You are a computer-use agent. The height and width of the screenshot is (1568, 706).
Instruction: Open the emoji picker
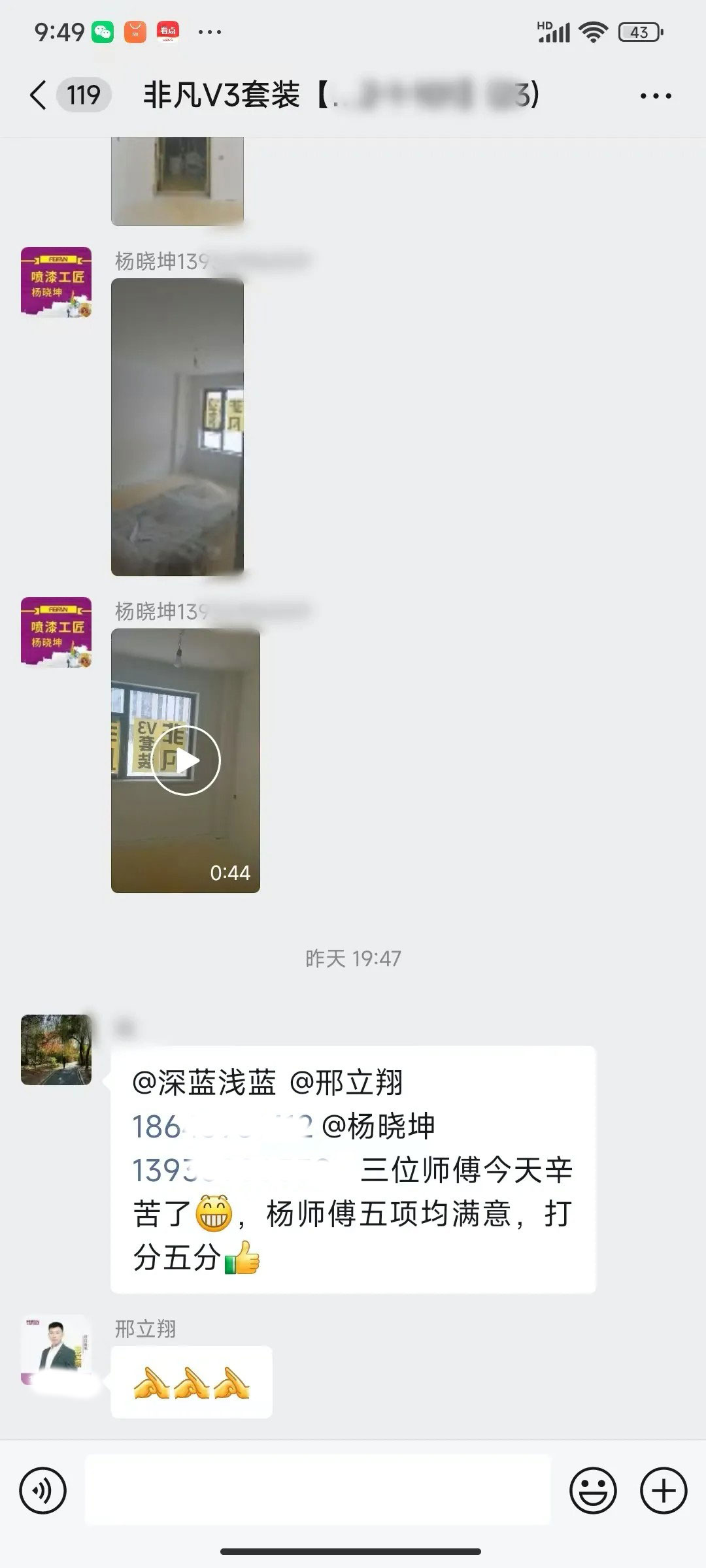[x=593, y=1492]
